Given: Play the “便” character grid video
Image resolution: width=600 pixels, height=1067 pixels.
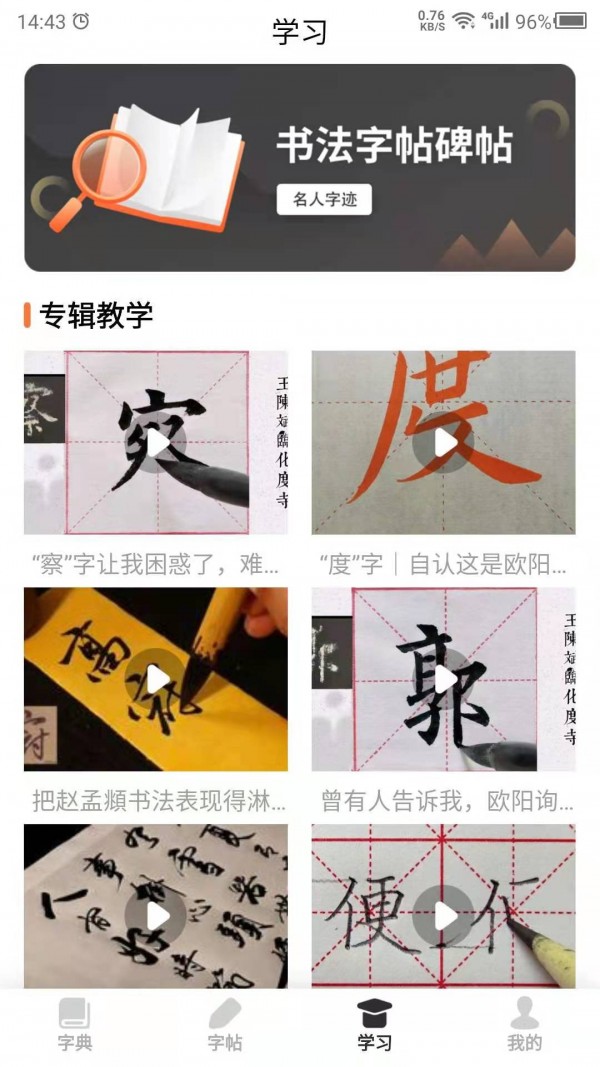Looking at the screenshot, I should pos(443,914).
